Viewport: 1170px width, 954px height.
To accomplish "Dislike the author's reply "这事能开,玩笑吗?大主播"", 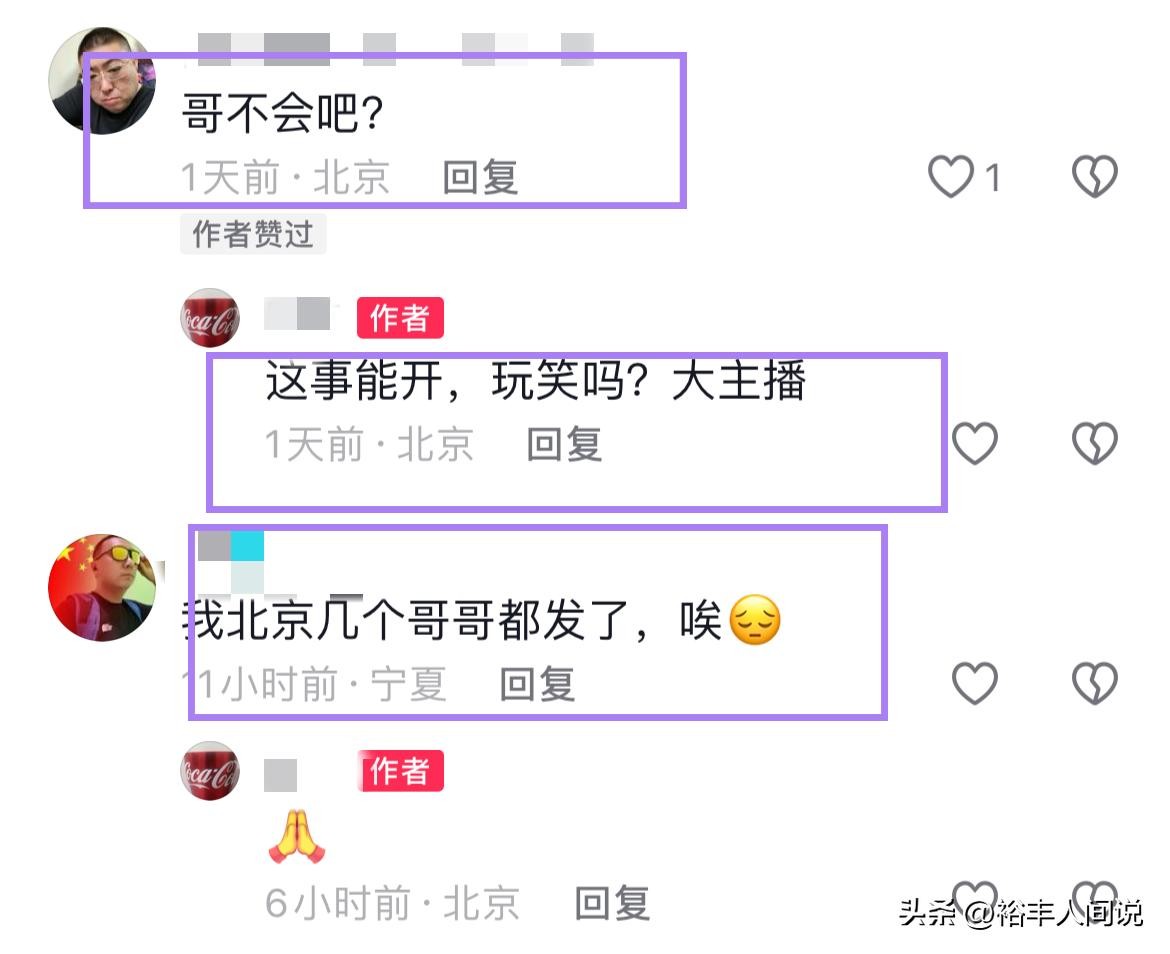I will tap(1094, 443).
